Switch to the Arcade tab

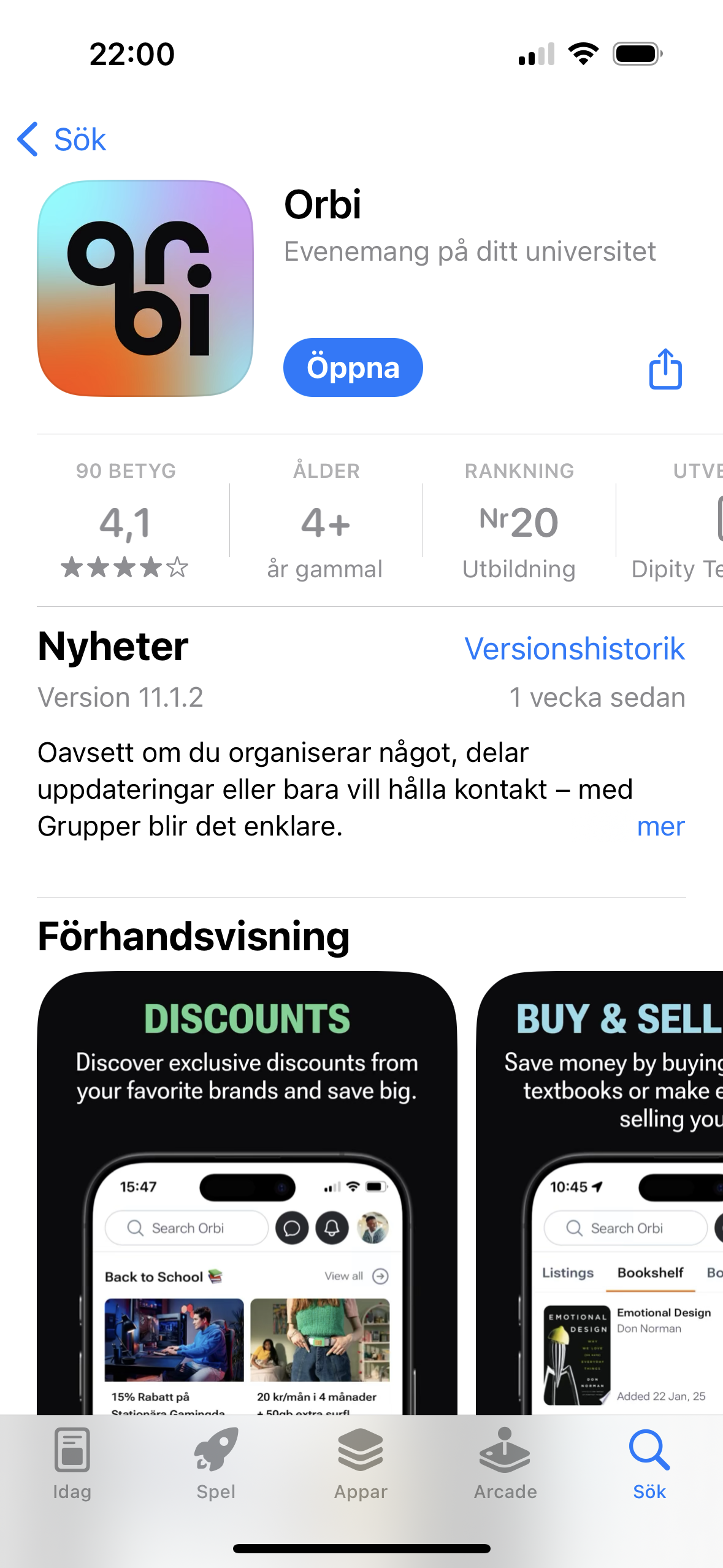pos(505,1463)
